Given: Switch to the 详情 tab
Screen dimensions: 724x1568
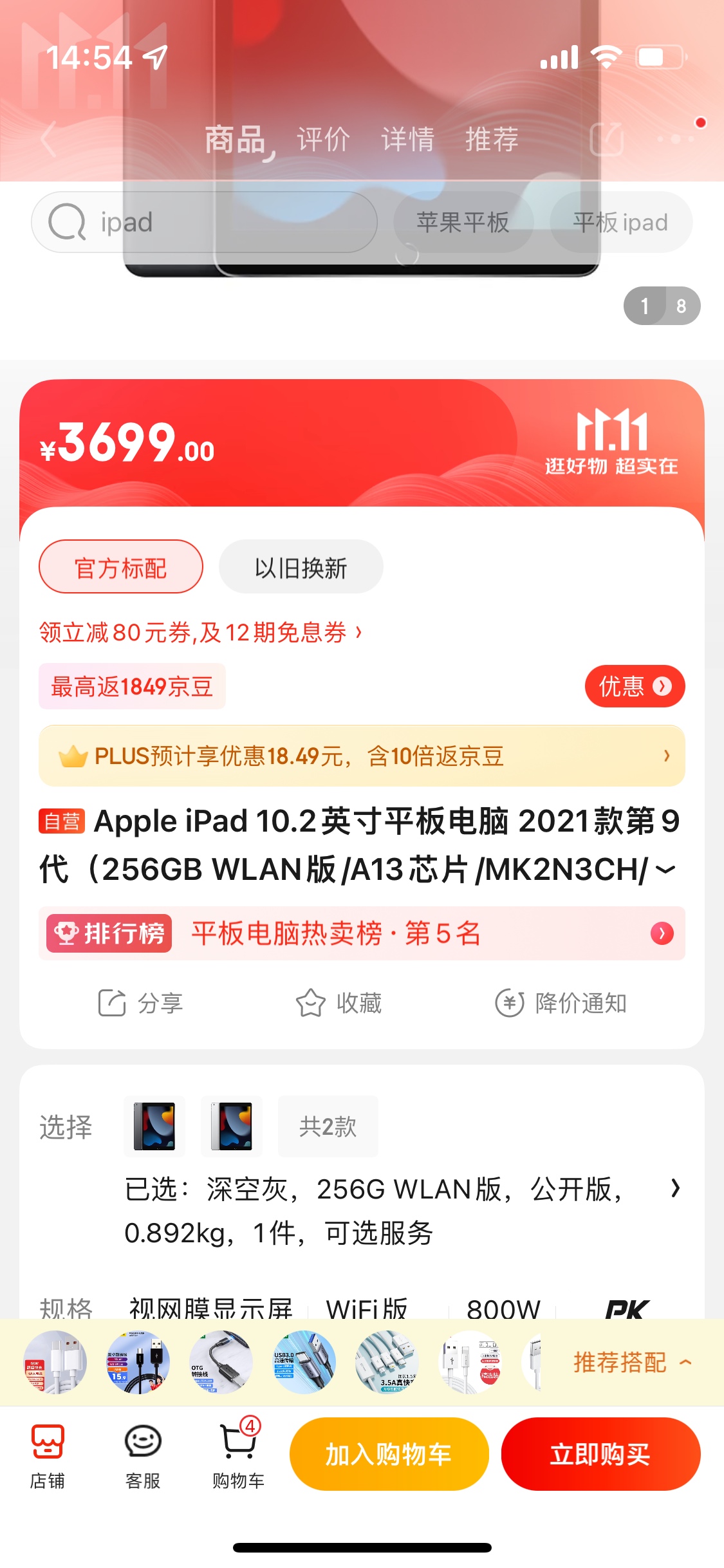Looking at the screenshot, I should [407, 140].
